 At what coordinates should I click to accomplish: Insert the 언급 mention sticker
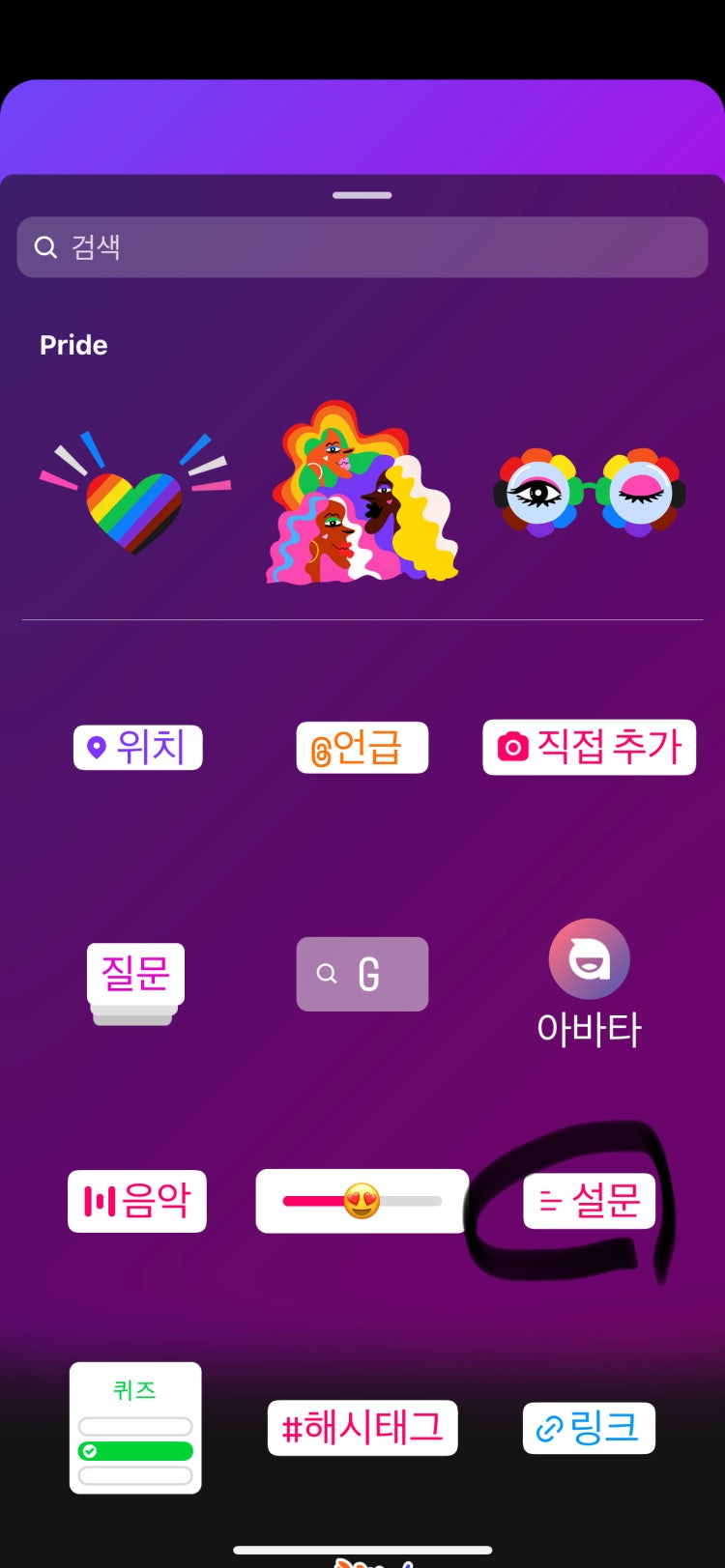pos(362,748)
